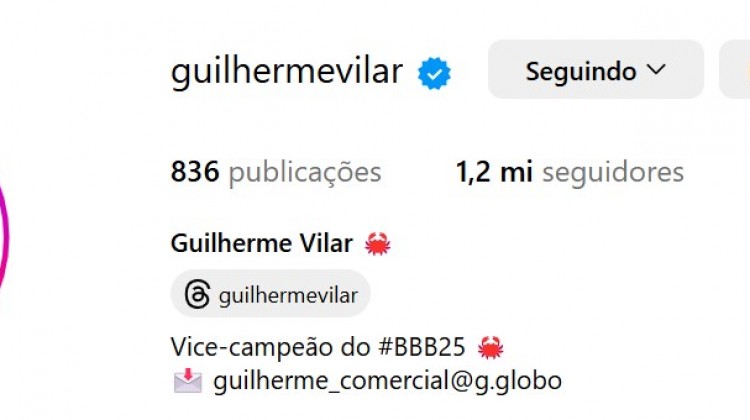View the 1,2 mi seguidores list

click(569, 172)
